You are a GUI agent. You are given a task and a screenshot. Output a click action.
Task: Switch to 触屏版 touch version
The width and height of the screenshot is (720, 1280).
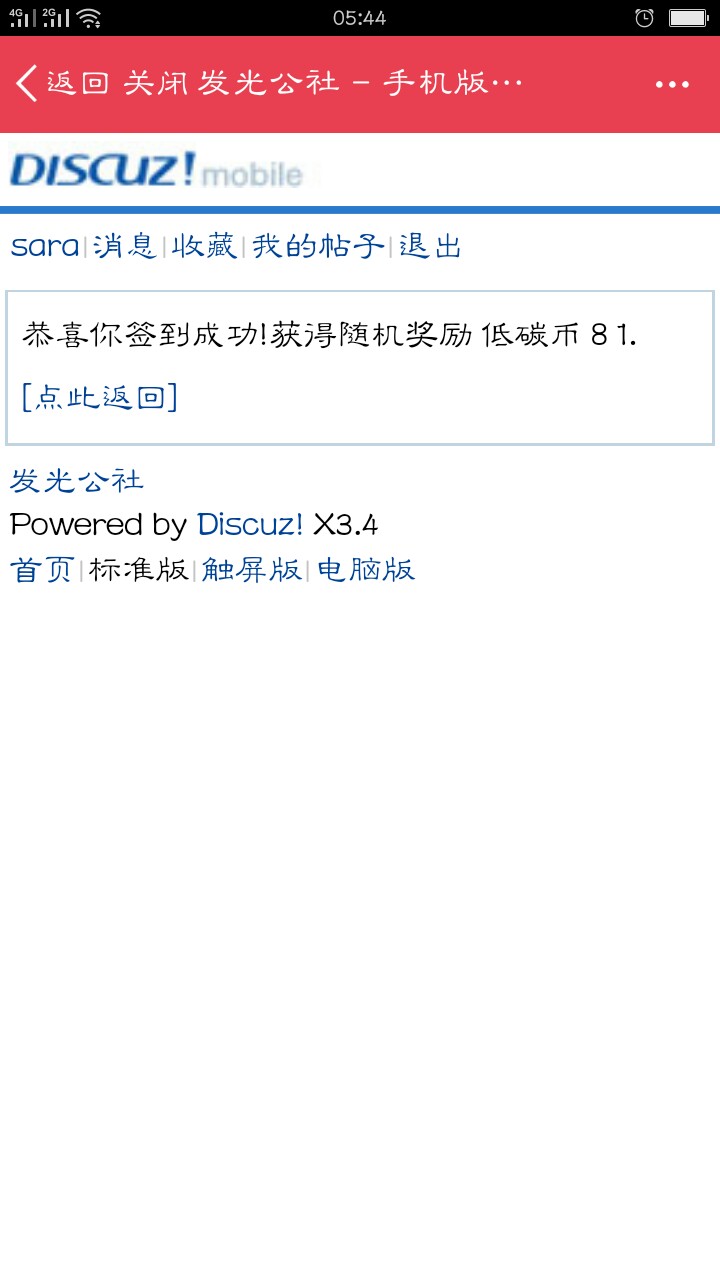252,570
